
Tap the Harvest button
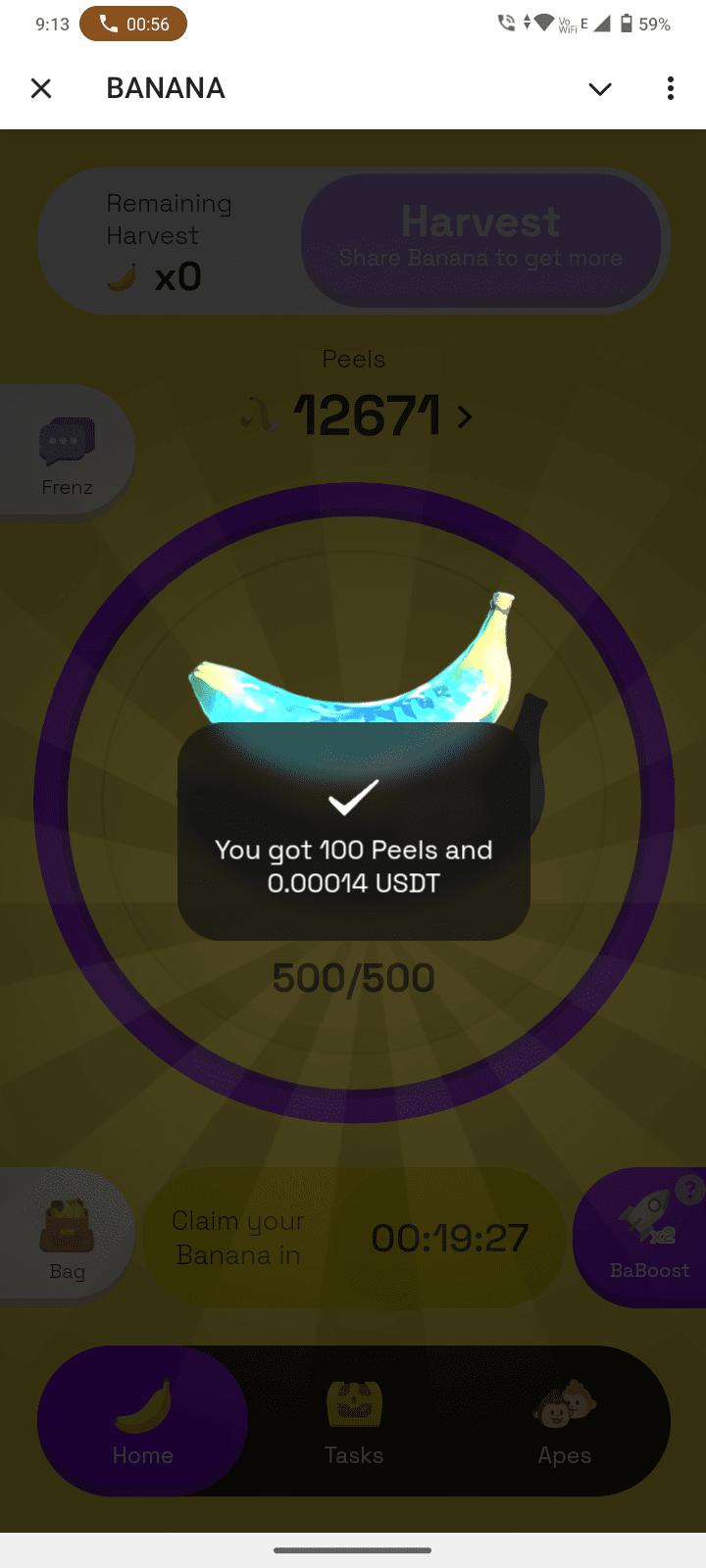point(480,240)
